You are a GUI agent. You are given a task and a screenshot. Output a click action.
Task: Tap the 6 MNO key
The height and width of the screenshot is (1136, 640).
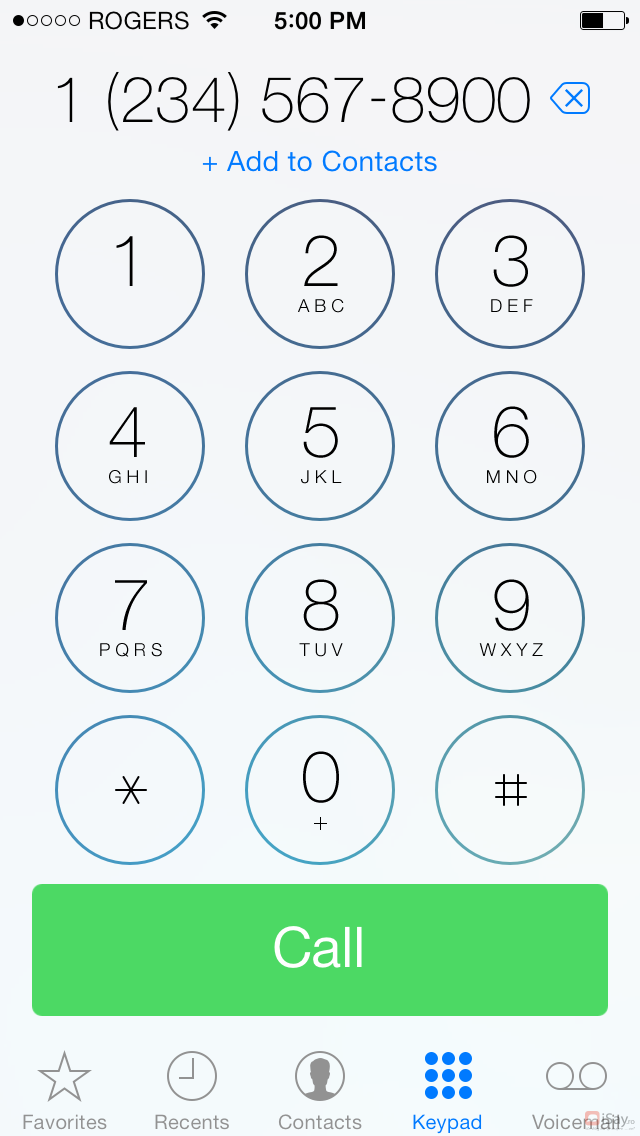tap(510, 446)
